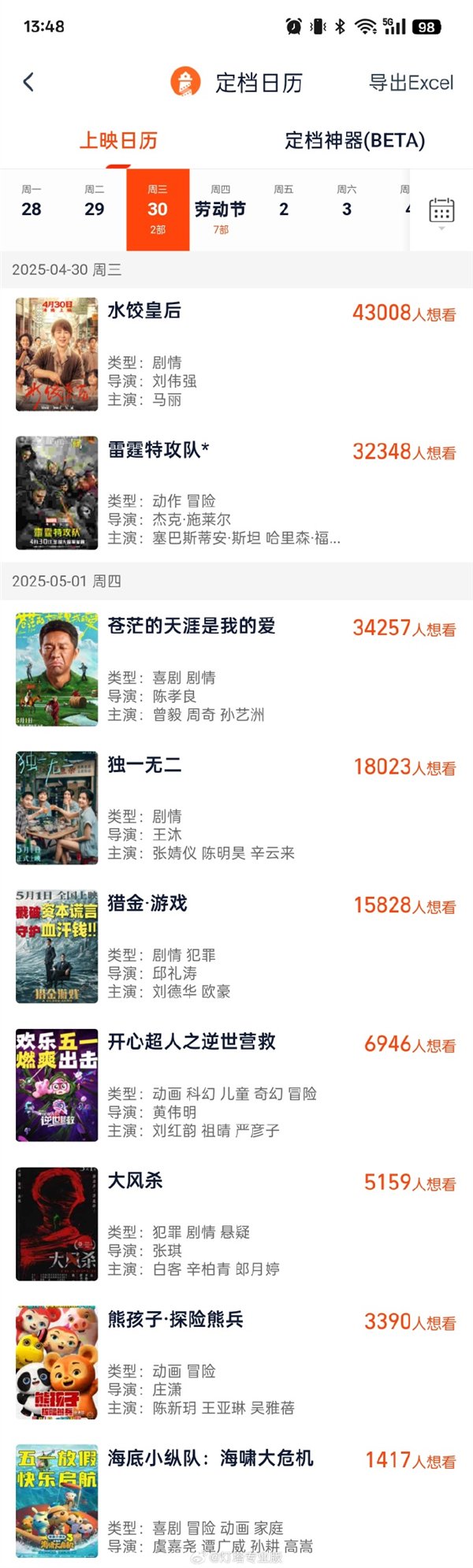Select the 上映日历 tab
473x1568 pixels.
[118, 140]
